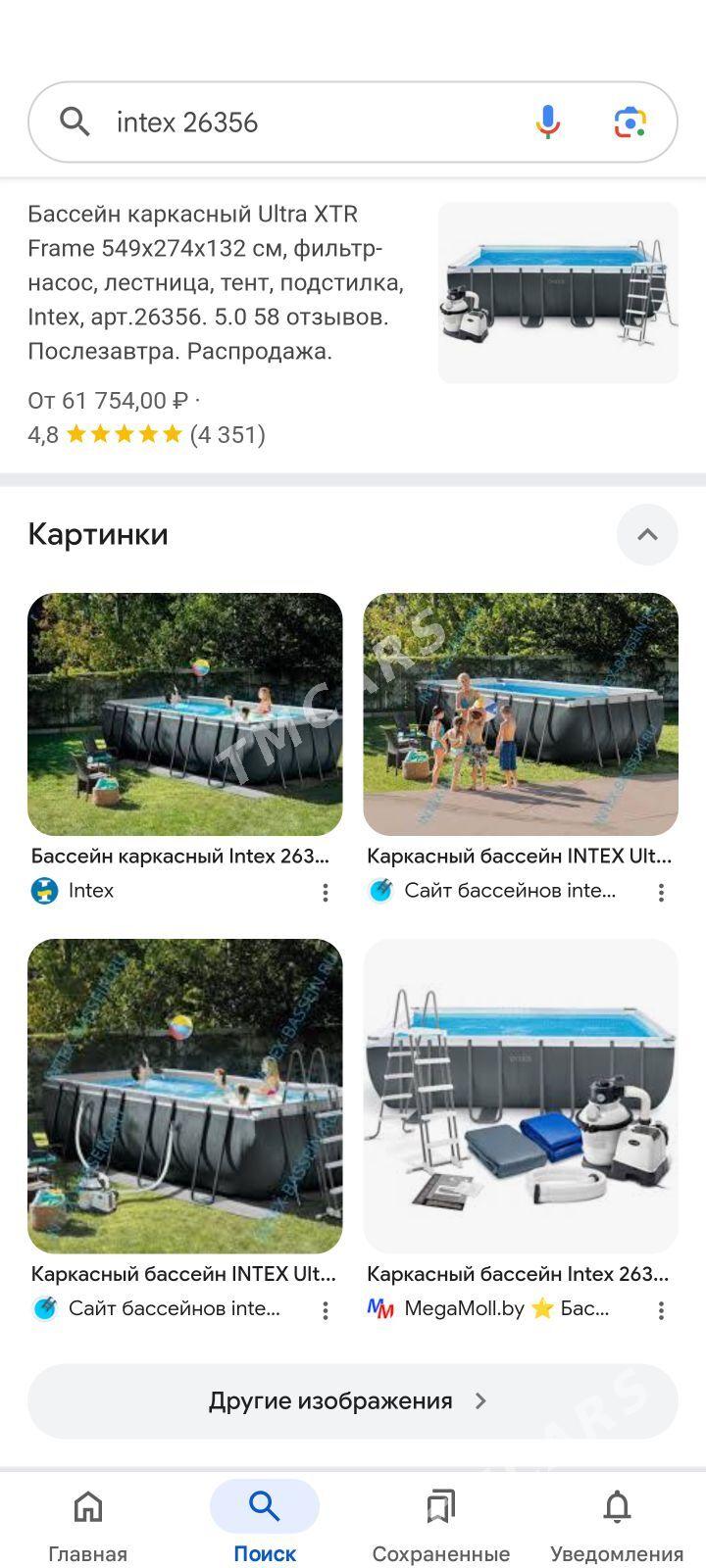The image size is (706, 1568).
Task: Go to the Главная tab
Action: click(88, 1525)
